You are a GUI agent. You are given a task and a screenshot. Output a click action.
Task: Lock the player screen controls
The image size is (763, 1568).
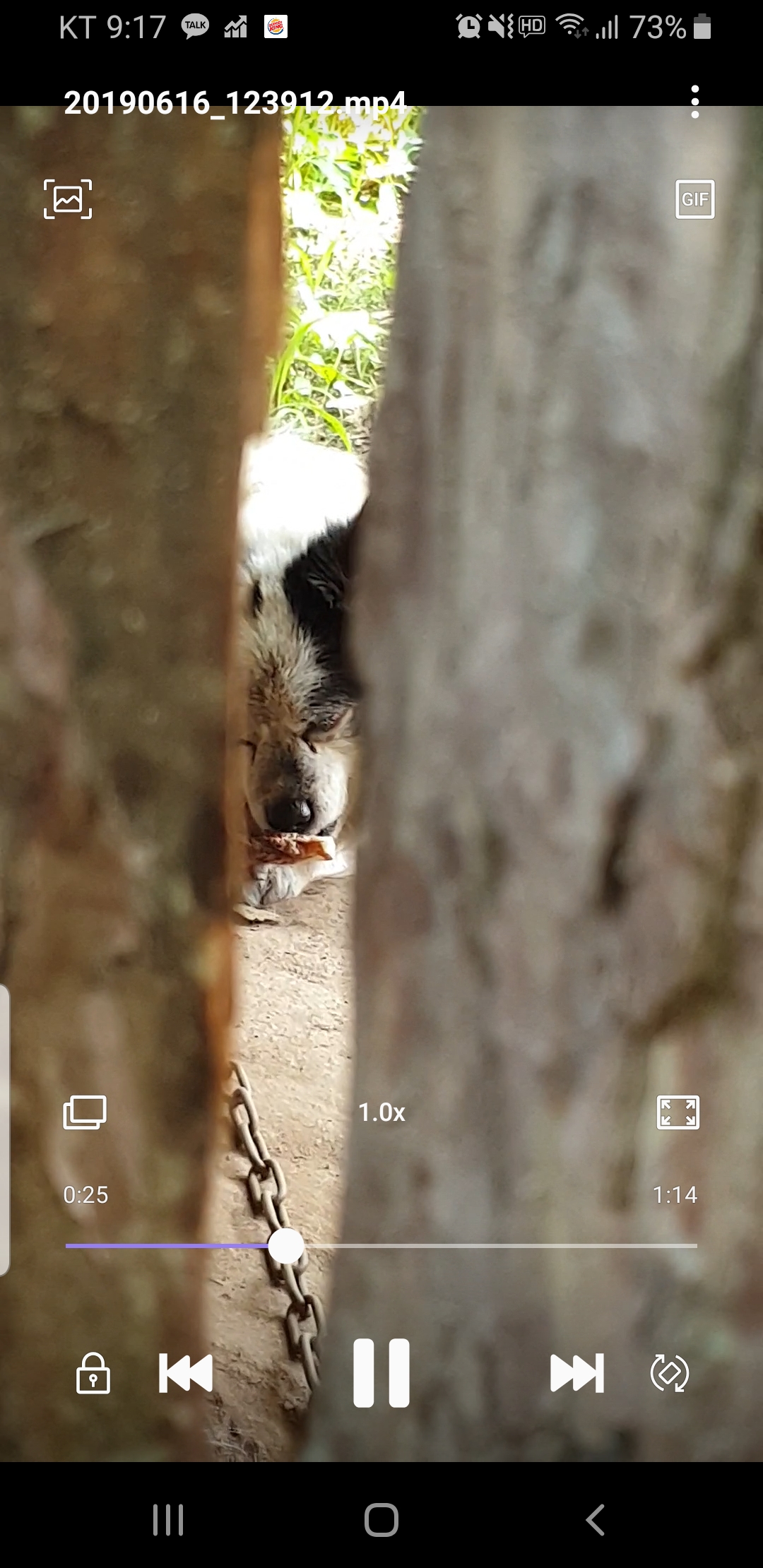tap(93, 1373)
